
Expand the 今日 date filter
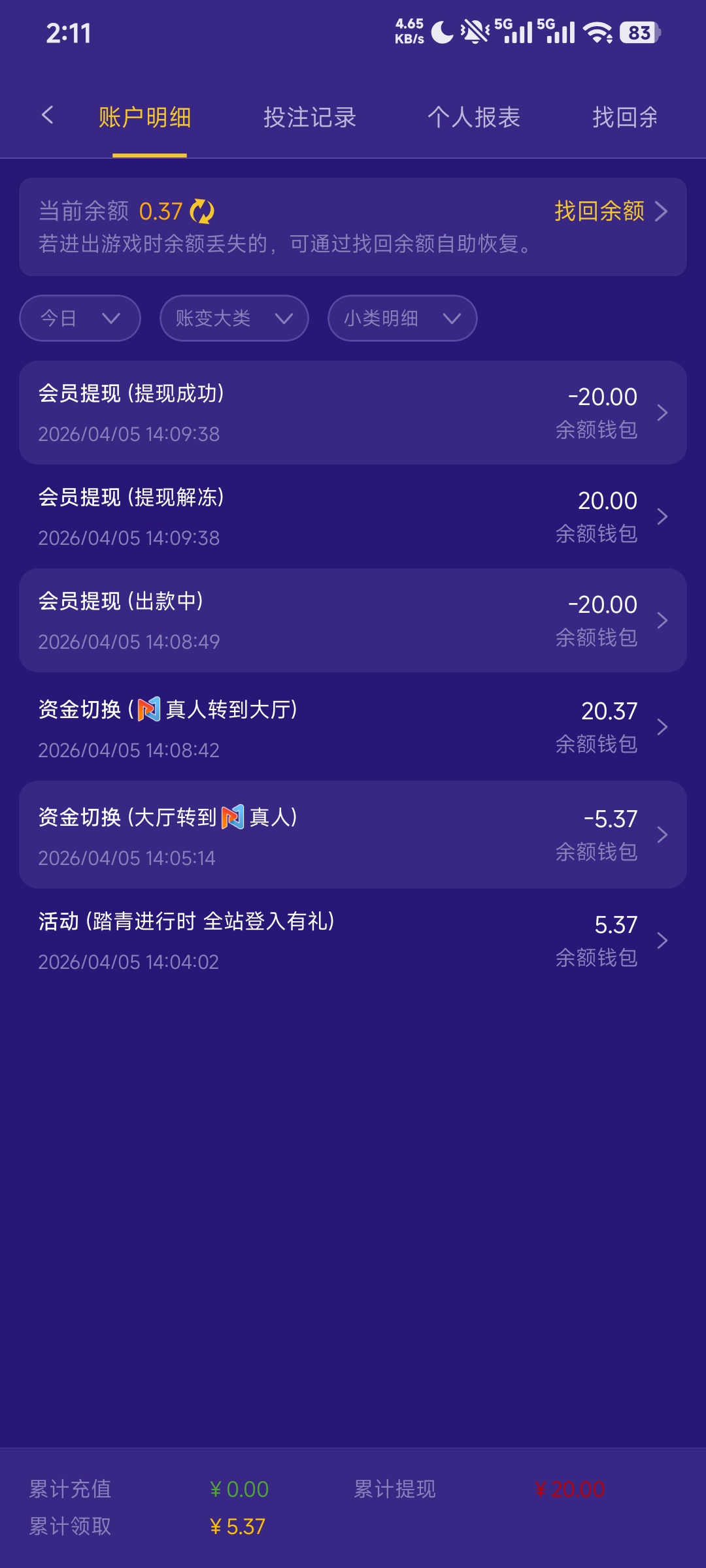pyautogui.click(x=80, y=318)
